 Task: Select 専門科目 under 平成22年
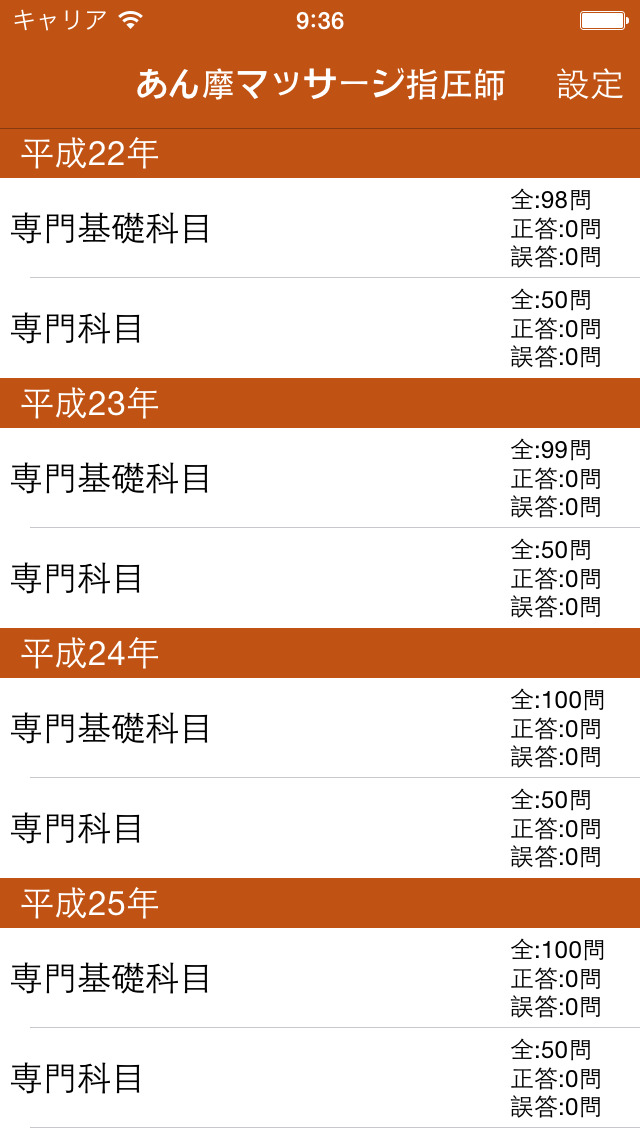coord(320,328)
